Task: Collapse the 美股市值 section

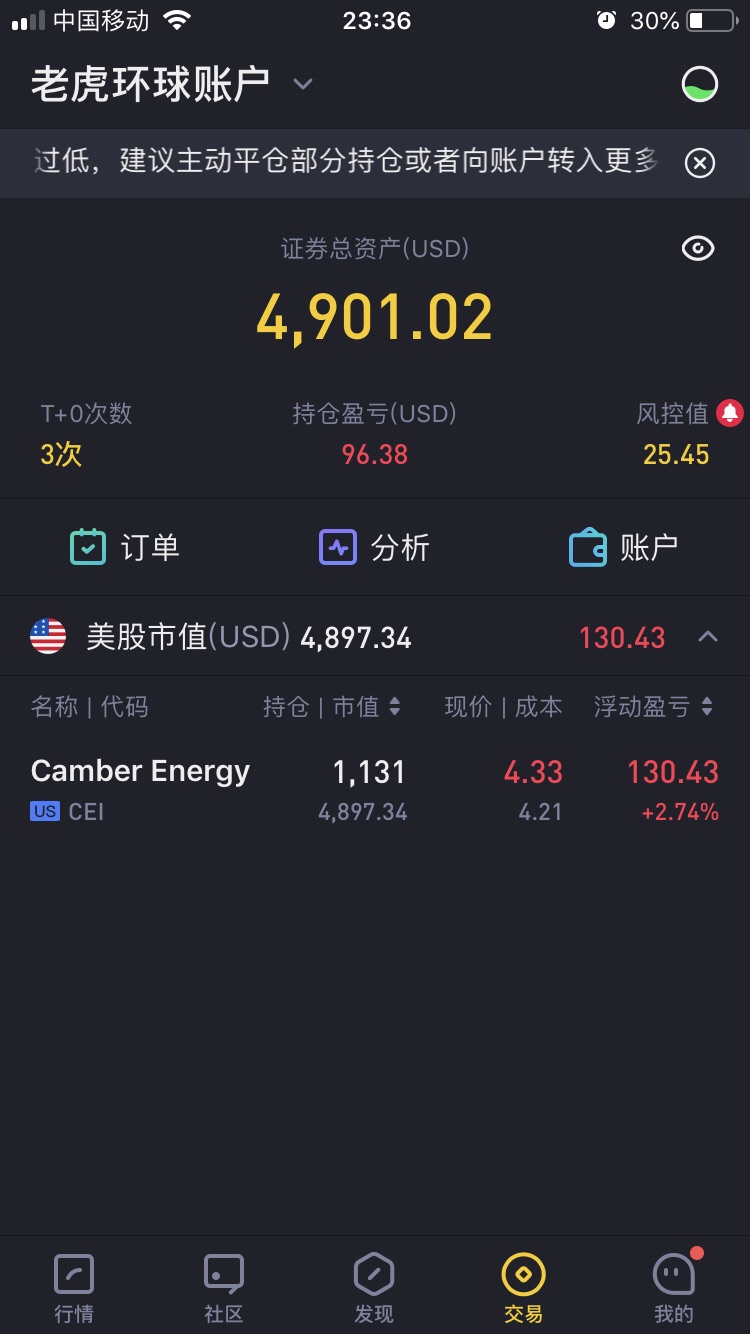Action: (x=708, y=636)
